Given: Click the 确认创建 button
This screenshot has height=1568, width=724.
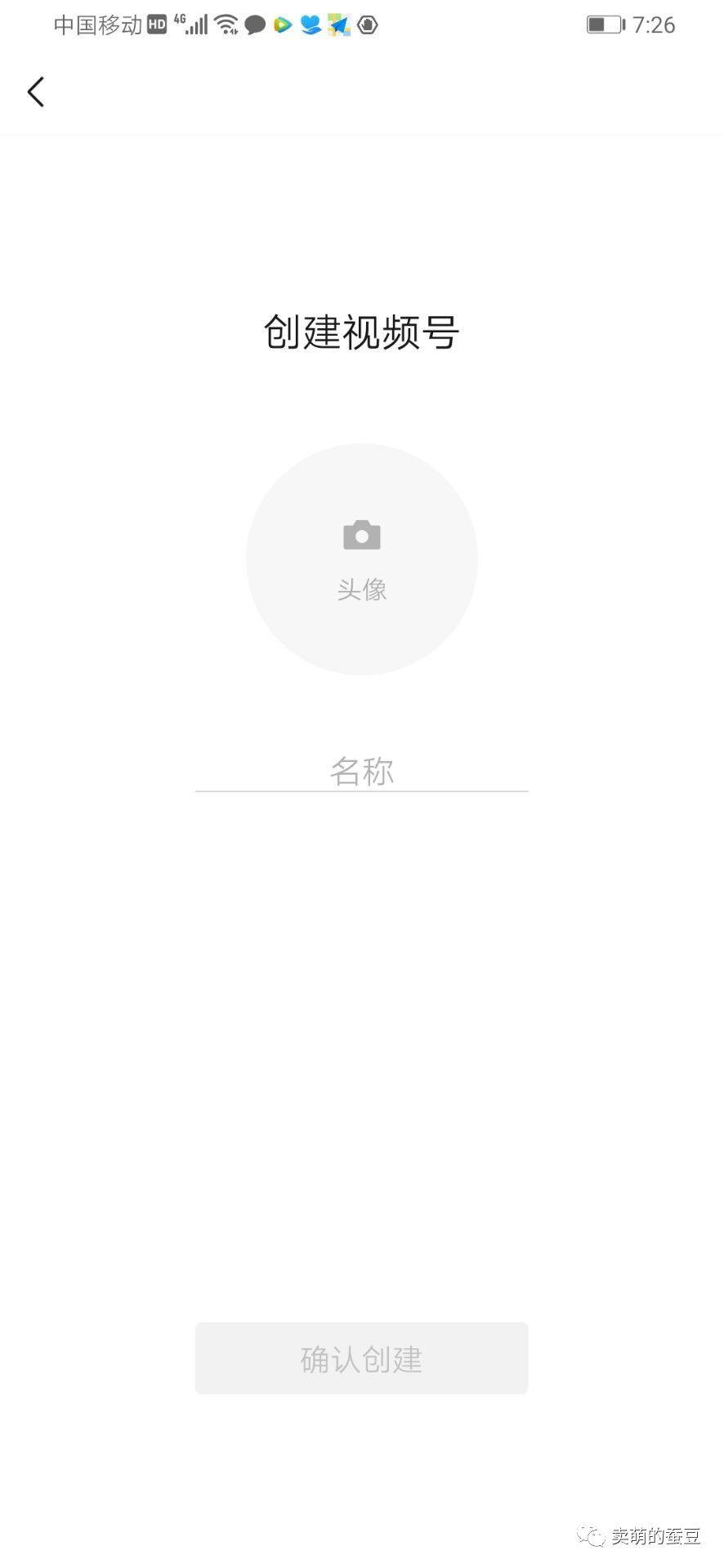Looking at the screenshot, I should coord(360,1358).
